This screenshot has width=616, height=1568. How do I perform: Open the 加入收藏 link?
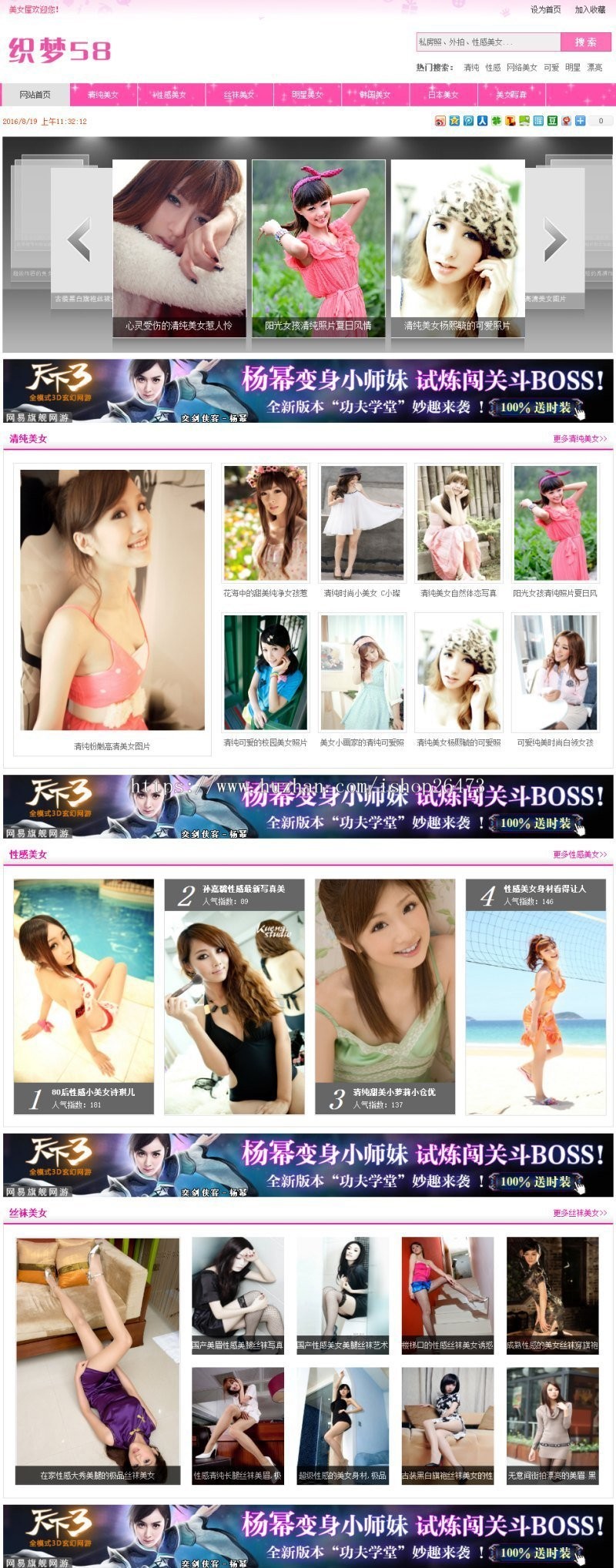pos(590,10)
